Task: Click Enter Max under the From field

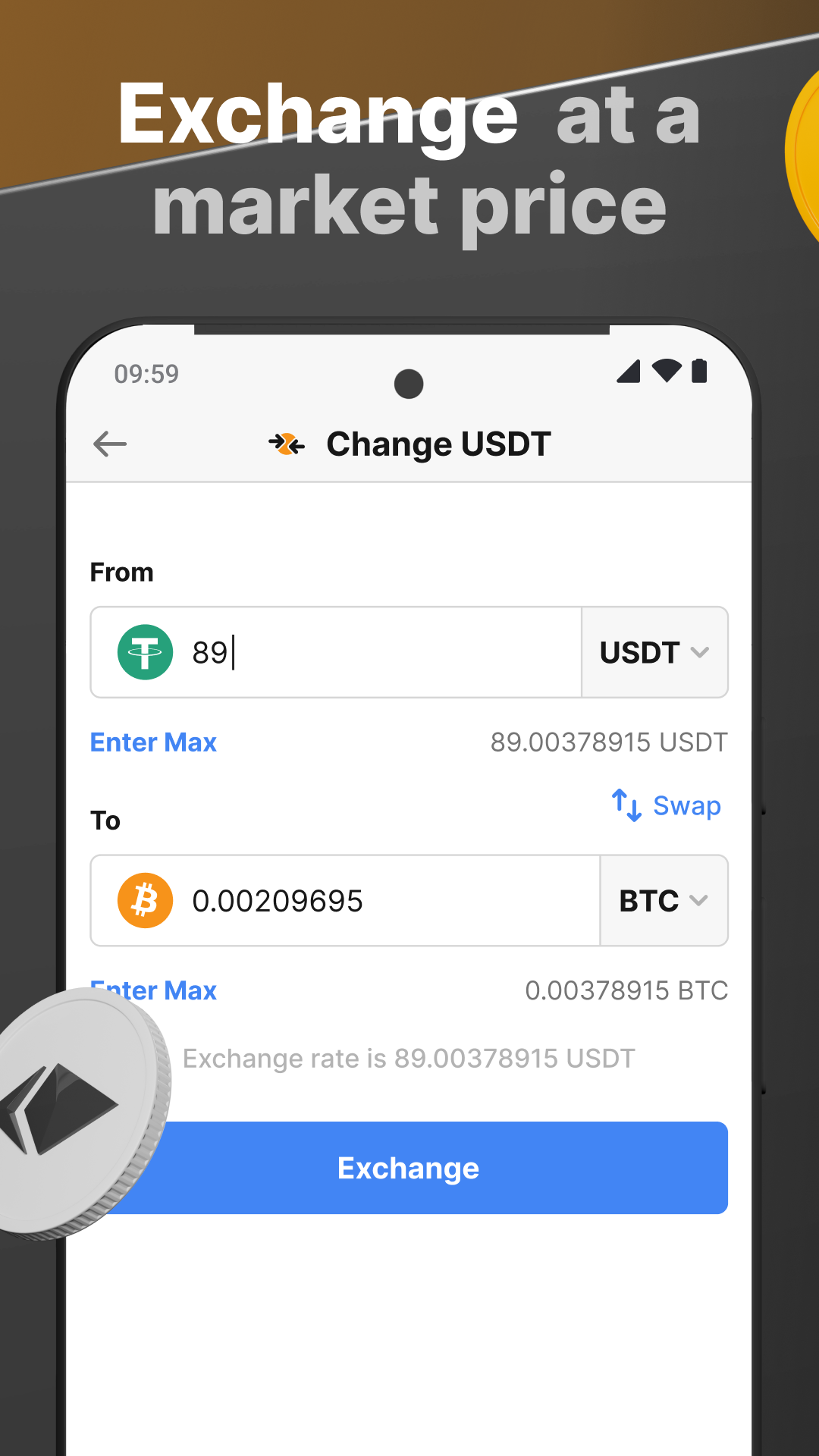Action: (152, 742)
